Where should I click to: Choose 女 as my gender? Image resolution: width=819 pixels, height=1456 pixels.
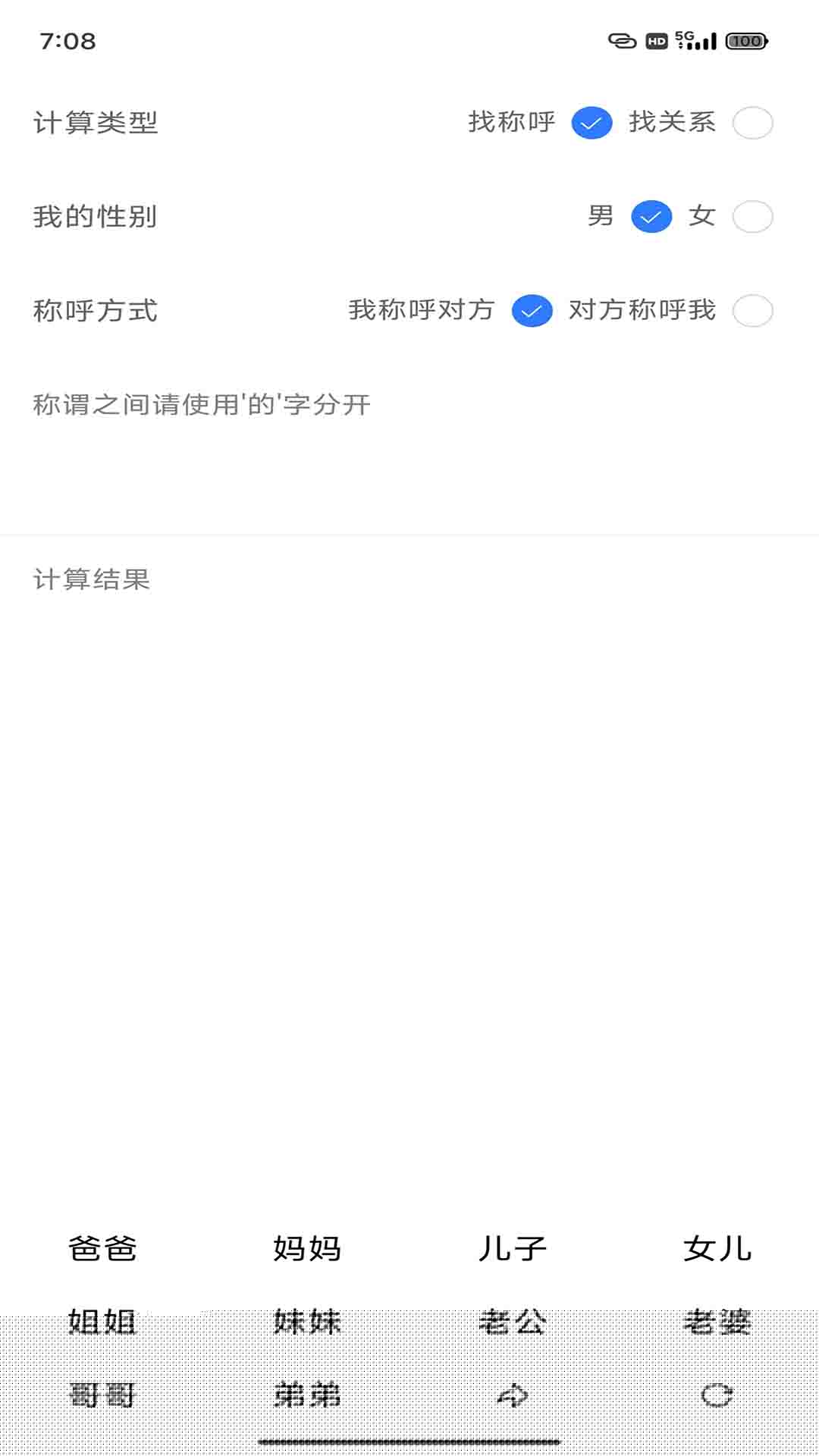click(x=752, y=217)
